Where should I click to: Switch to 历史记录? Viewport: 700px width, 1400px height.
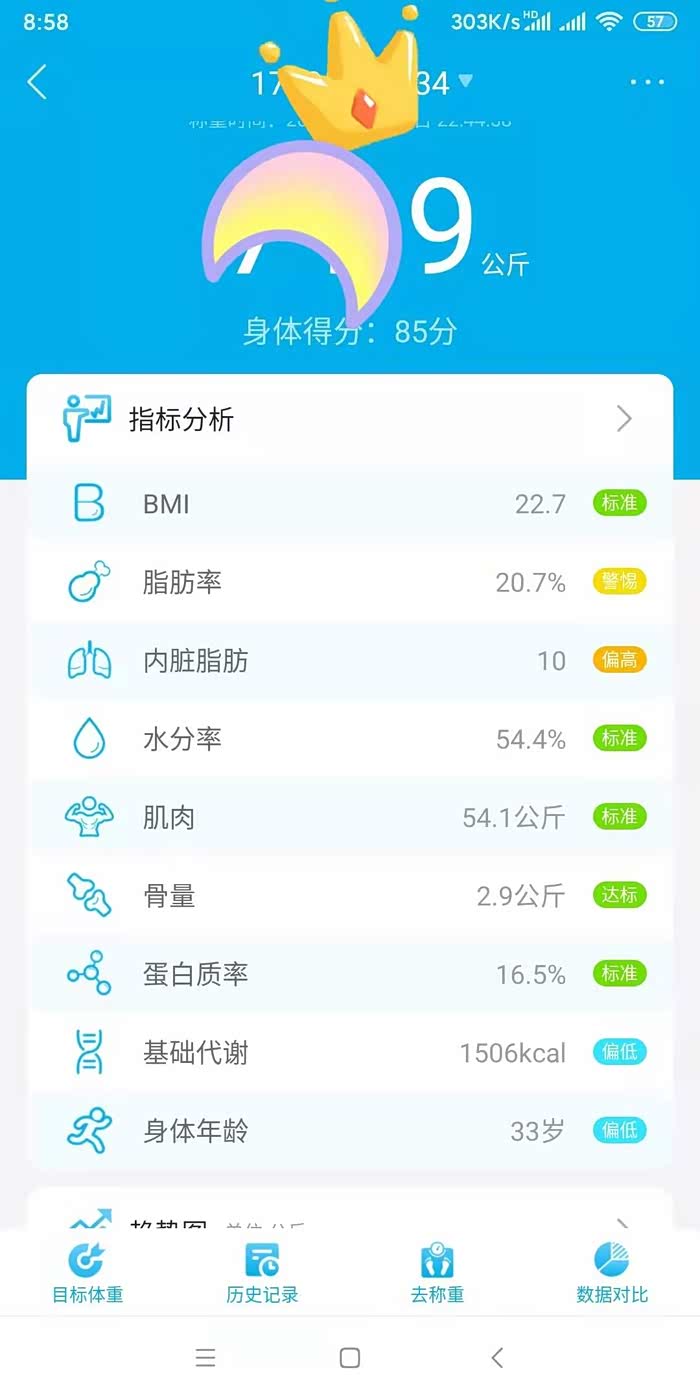[262, 1273]
